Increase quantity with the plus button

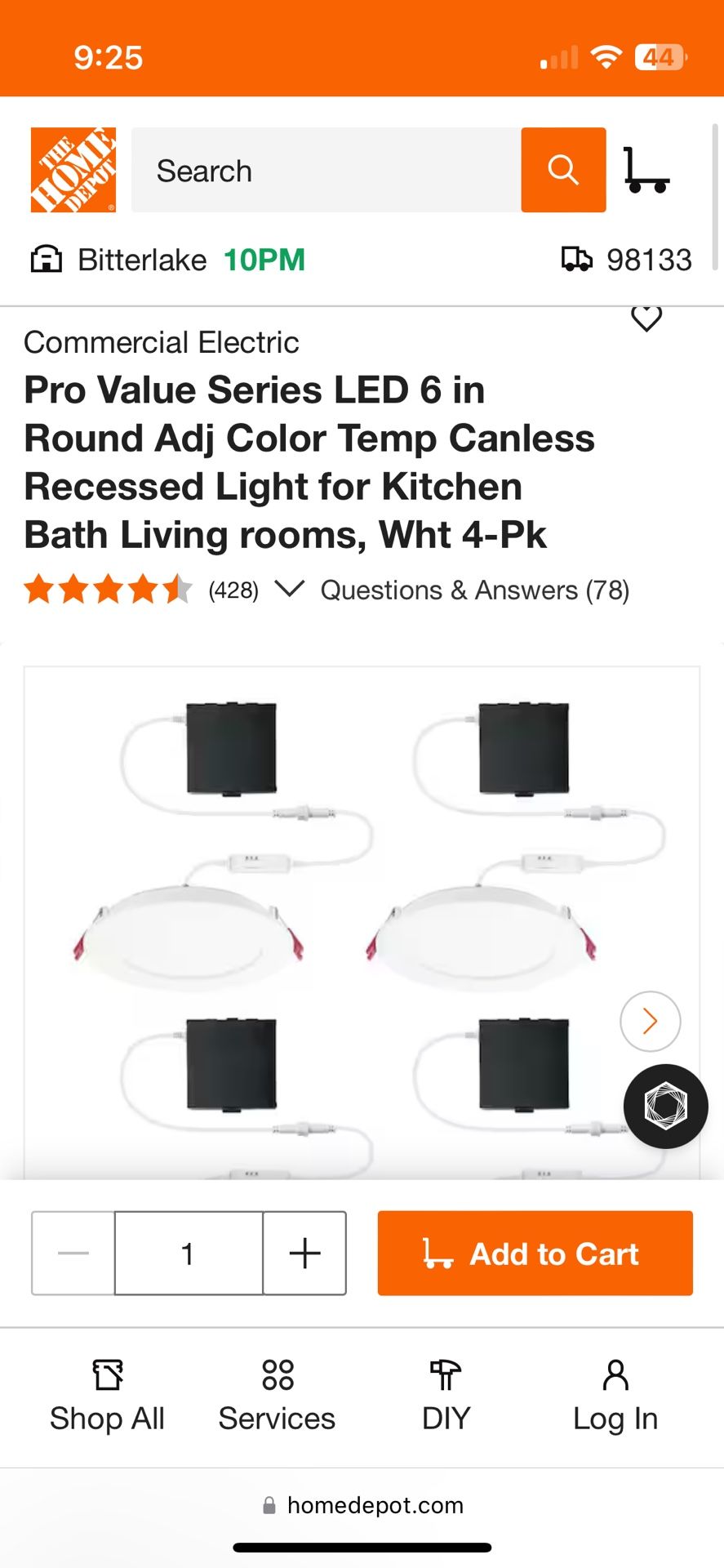304,1254
